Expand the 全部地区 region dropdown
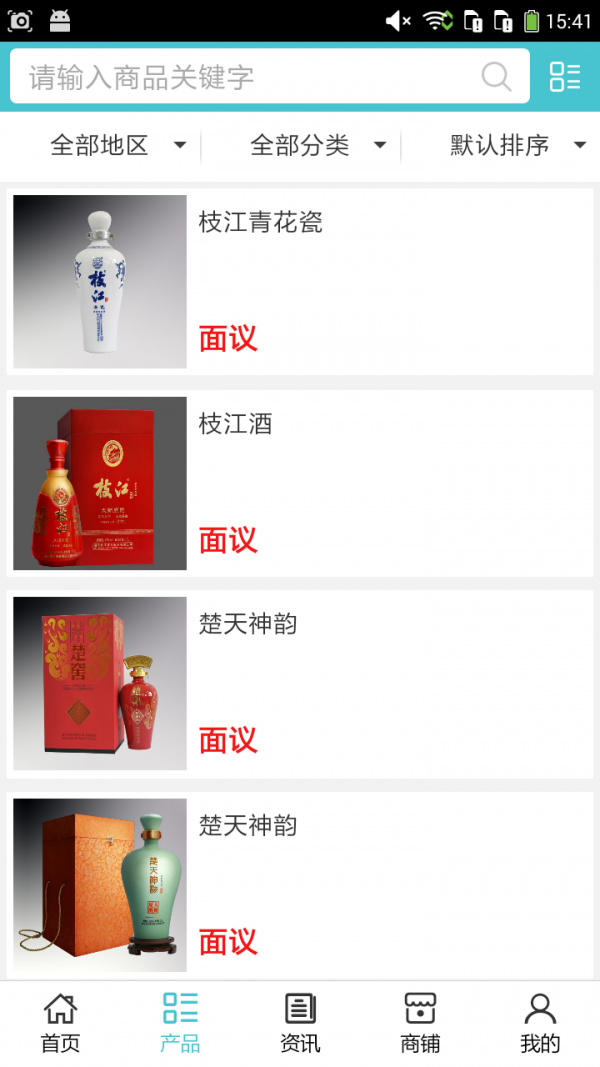Viewport: 600px width, 1067px height. 118,146
